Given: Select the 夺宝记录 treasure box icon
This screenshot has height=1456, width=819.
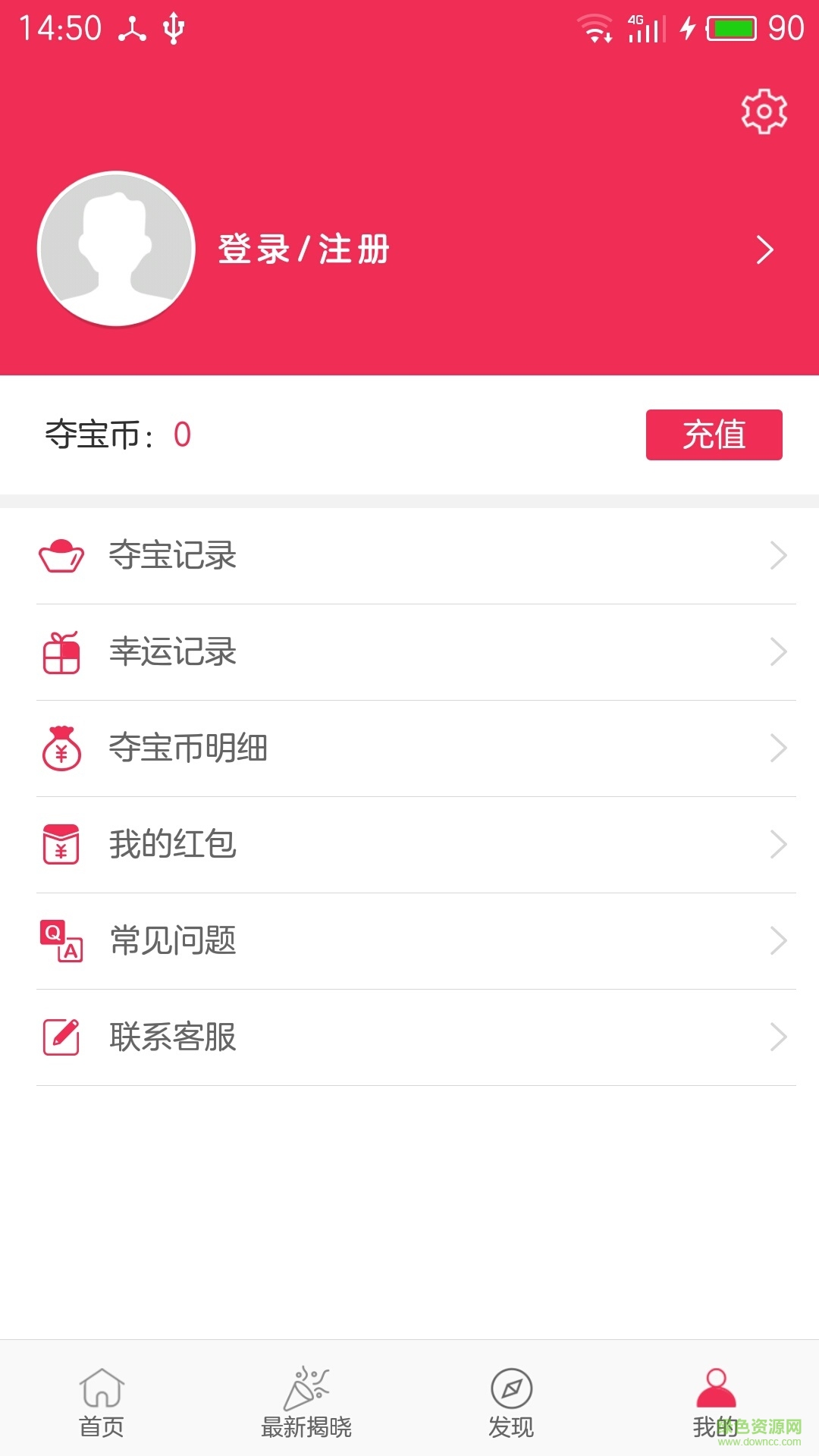Looking at the screenshot, I should point(61,556).
